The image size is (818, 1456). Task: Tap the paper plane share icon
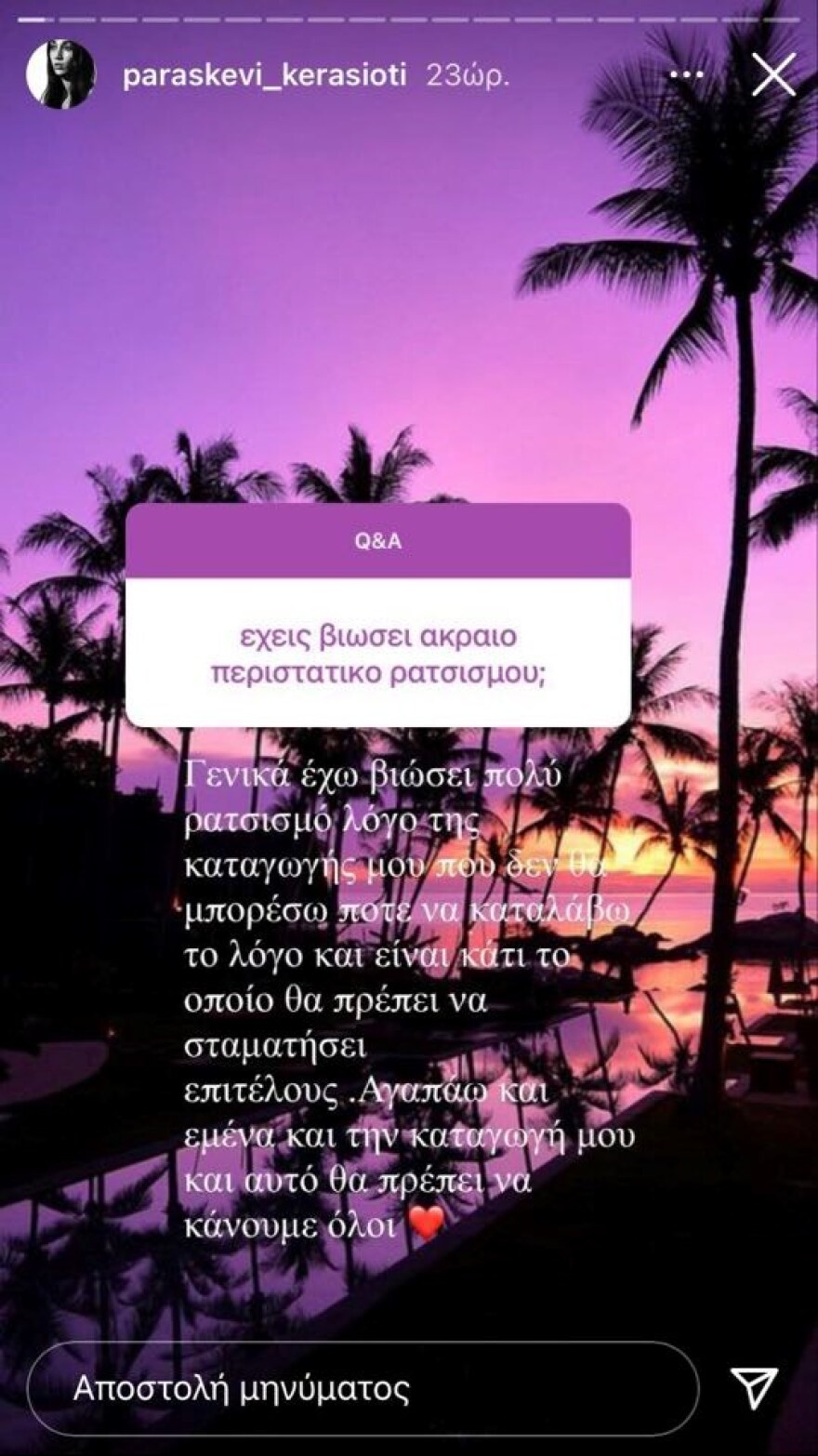[x=755, y=1386]
